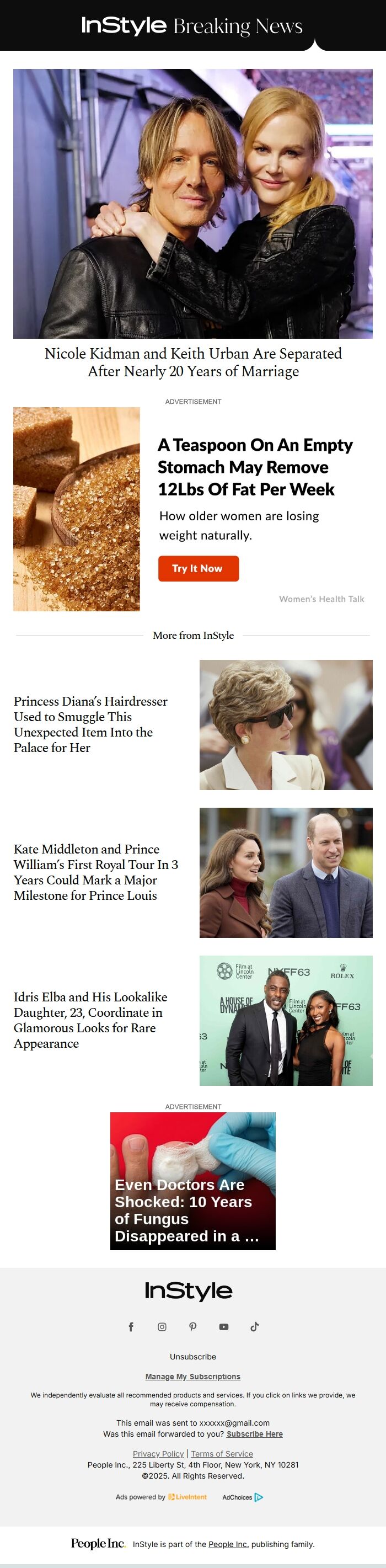Open the Kate Middleton and Prince William photo
386x1568 pixels.
pos(286,872)
